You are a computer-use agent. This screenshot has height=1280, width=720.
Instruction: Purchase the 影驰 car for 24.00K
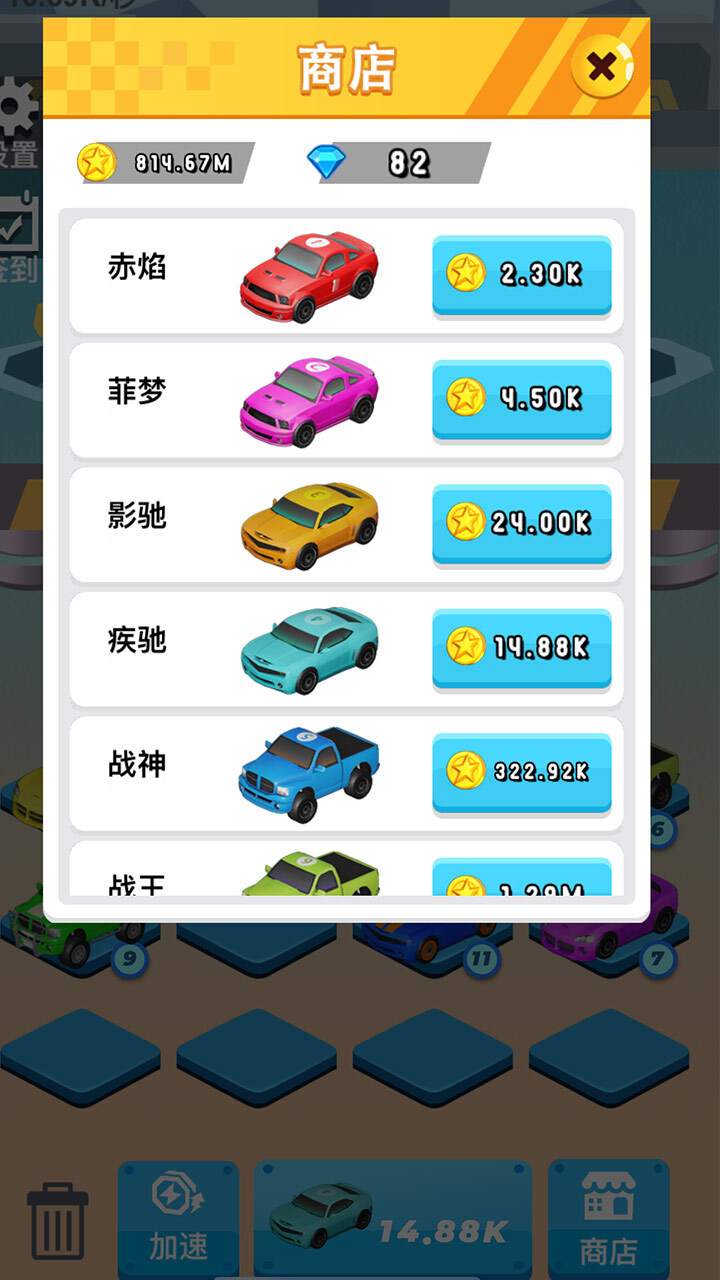(521, 523)
